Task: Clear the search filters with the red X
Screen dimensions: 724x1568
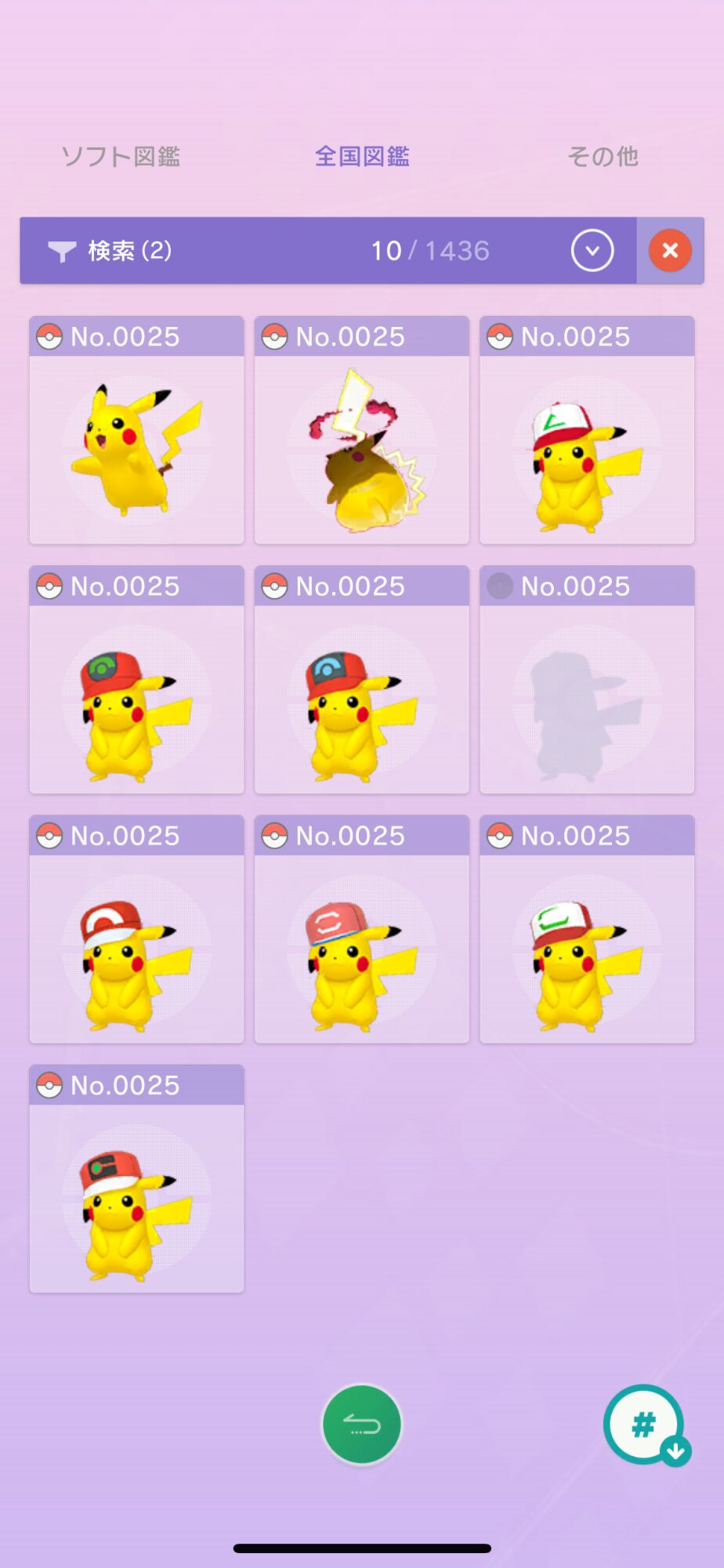Action: point(670,251)
